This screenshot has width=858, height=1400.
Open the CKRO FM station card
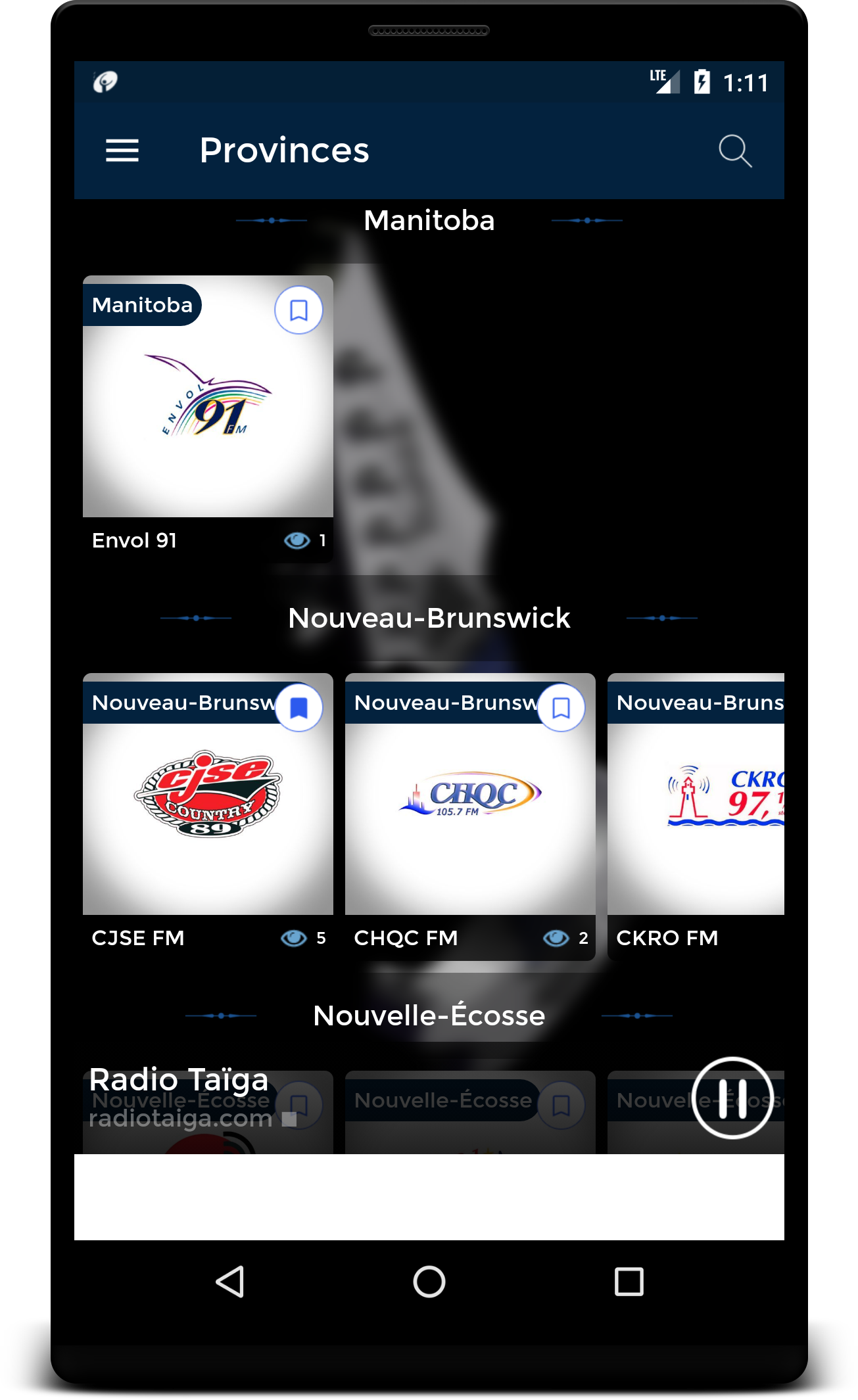pos(696,816)
